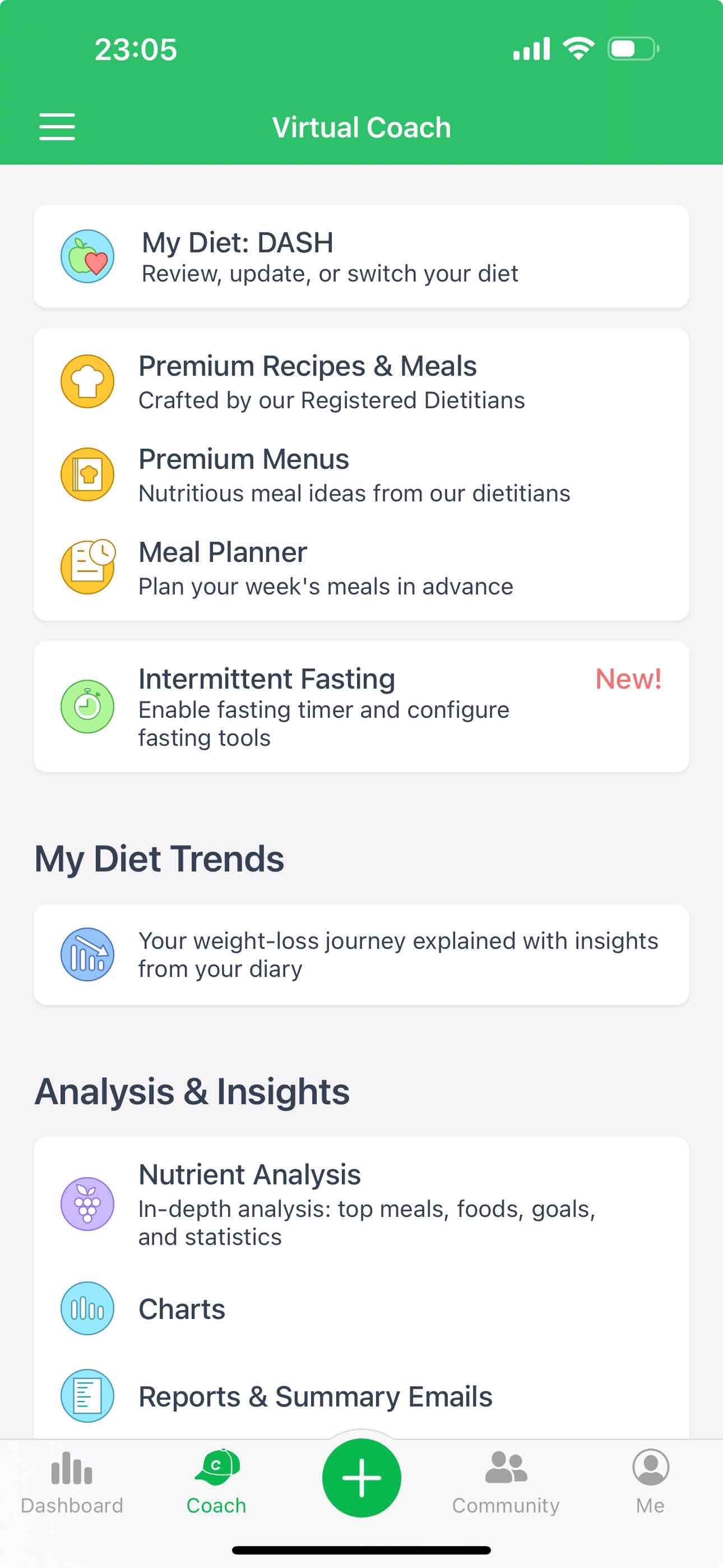Tap the green plus add button

click(x=361, y=1478)
